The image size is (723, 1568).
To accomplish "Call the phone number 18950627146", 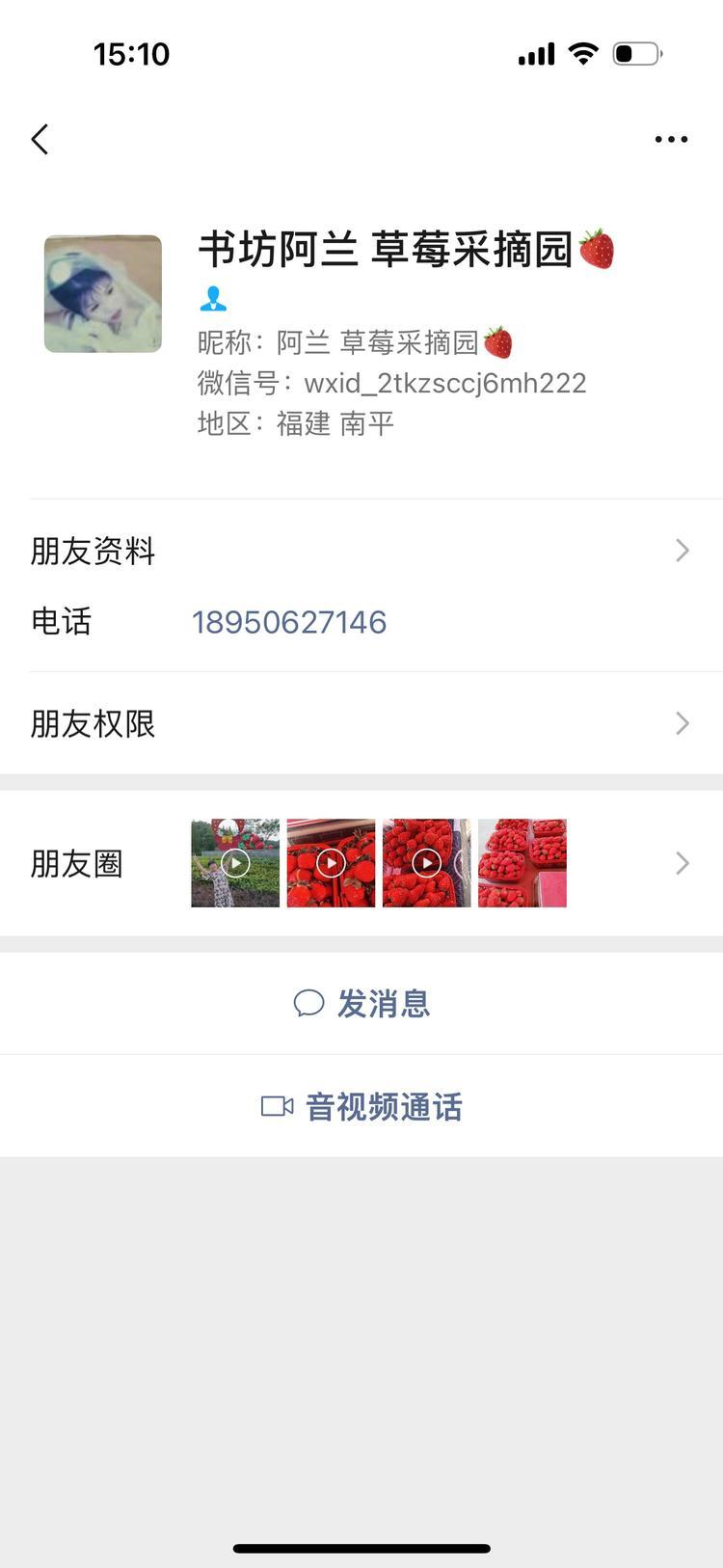I will [x=289, y=622].
